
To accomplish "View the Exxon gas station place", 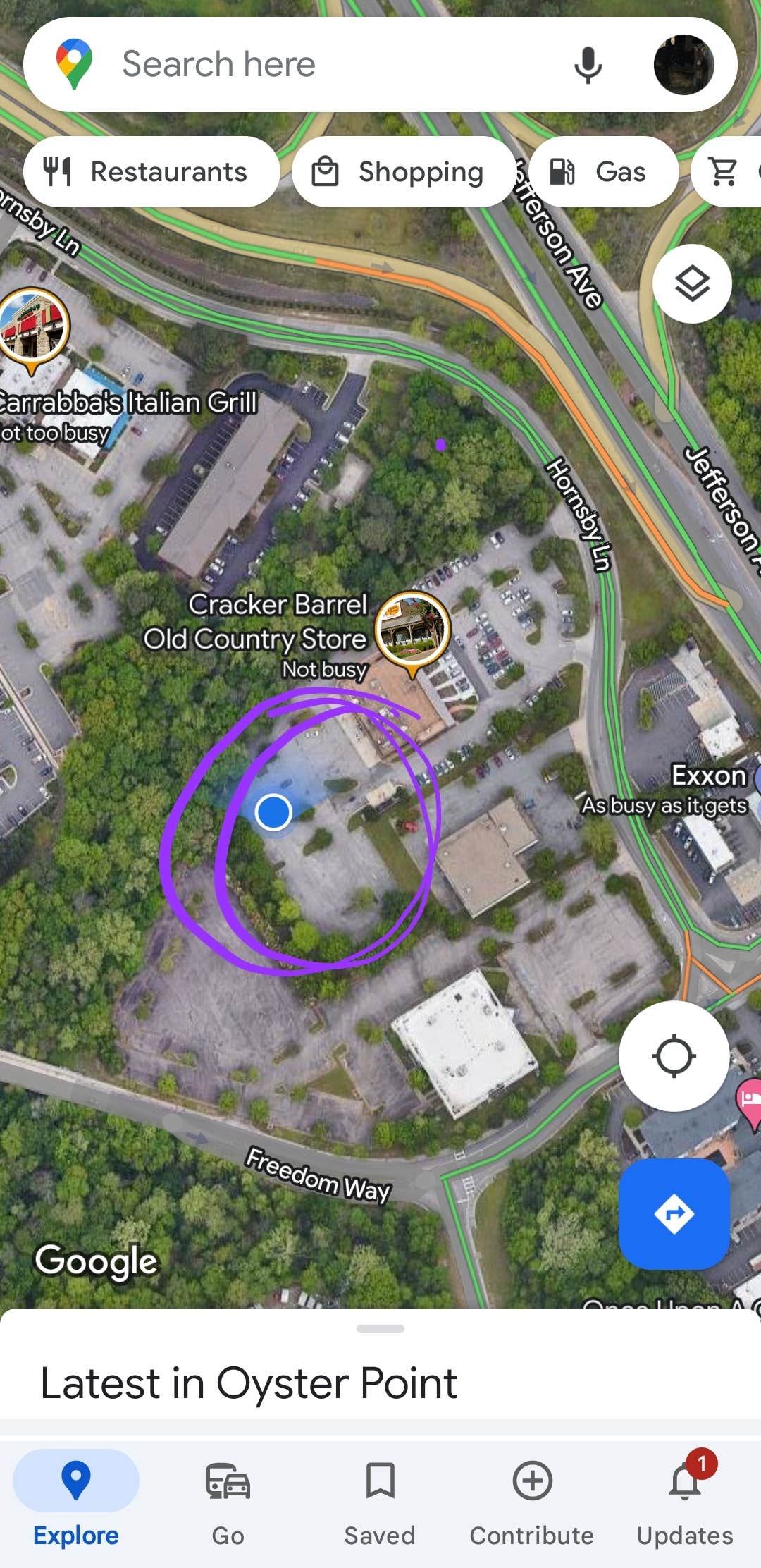I will 708,776.
